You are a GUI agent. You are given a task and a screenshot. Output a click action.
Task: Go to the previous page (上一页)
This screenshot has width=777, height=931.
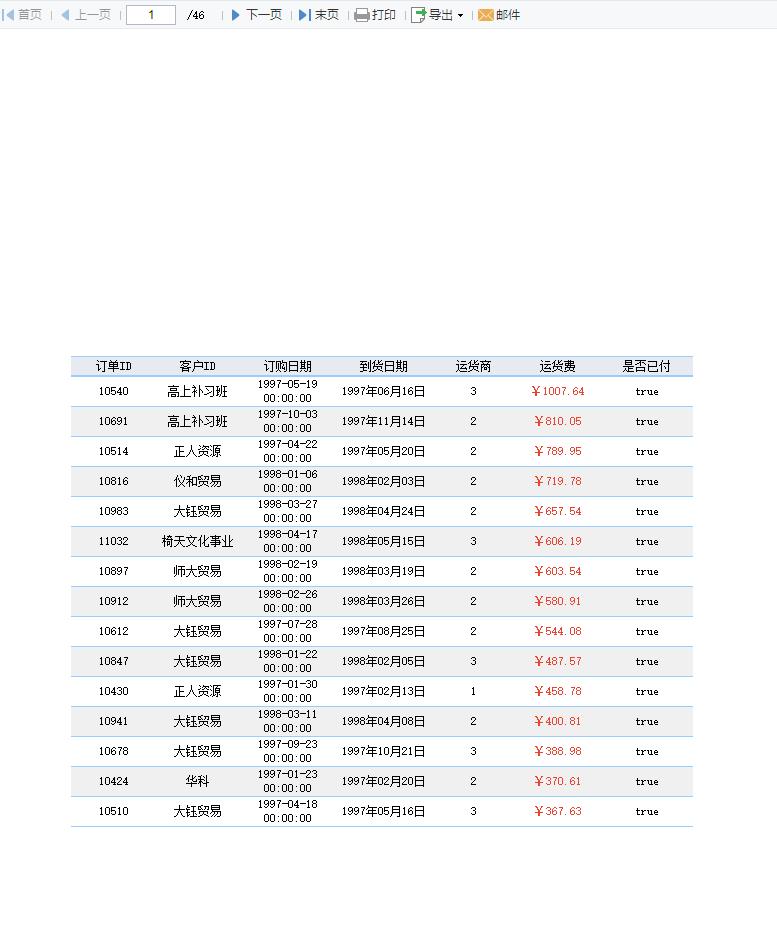(85, 15)
